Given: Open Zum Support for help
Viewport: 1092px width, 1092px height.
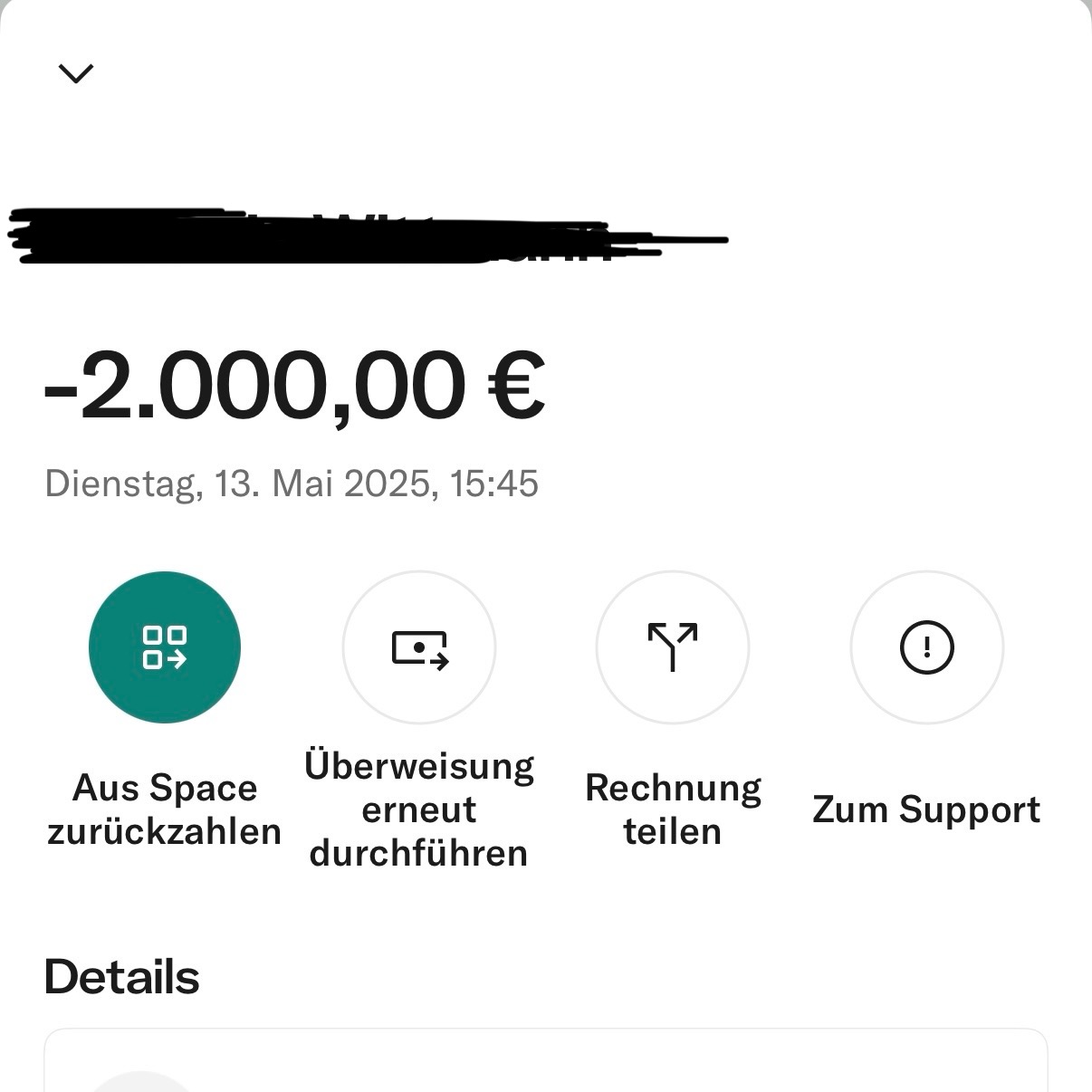Looking at the screenshot, I should 926,647.
